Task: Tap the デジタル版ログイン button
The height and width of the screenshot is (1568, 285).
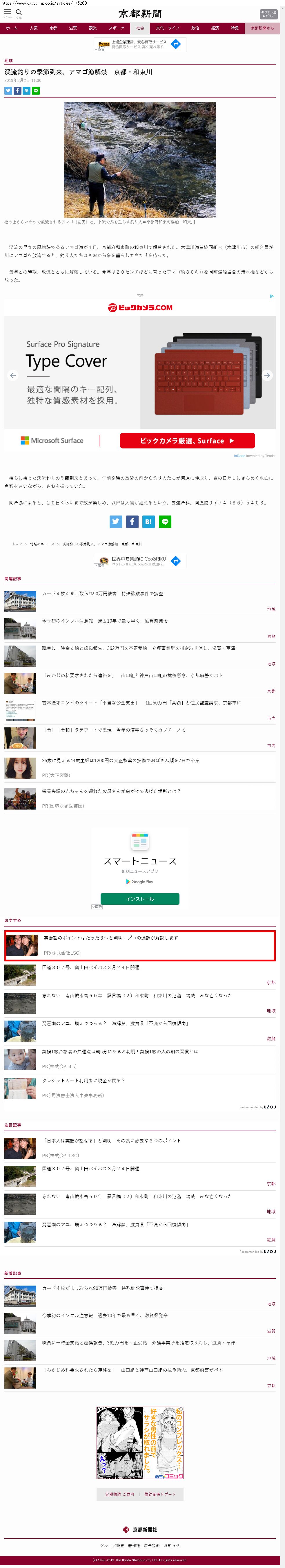Action: pyautogui.click(x=268, y=14)
